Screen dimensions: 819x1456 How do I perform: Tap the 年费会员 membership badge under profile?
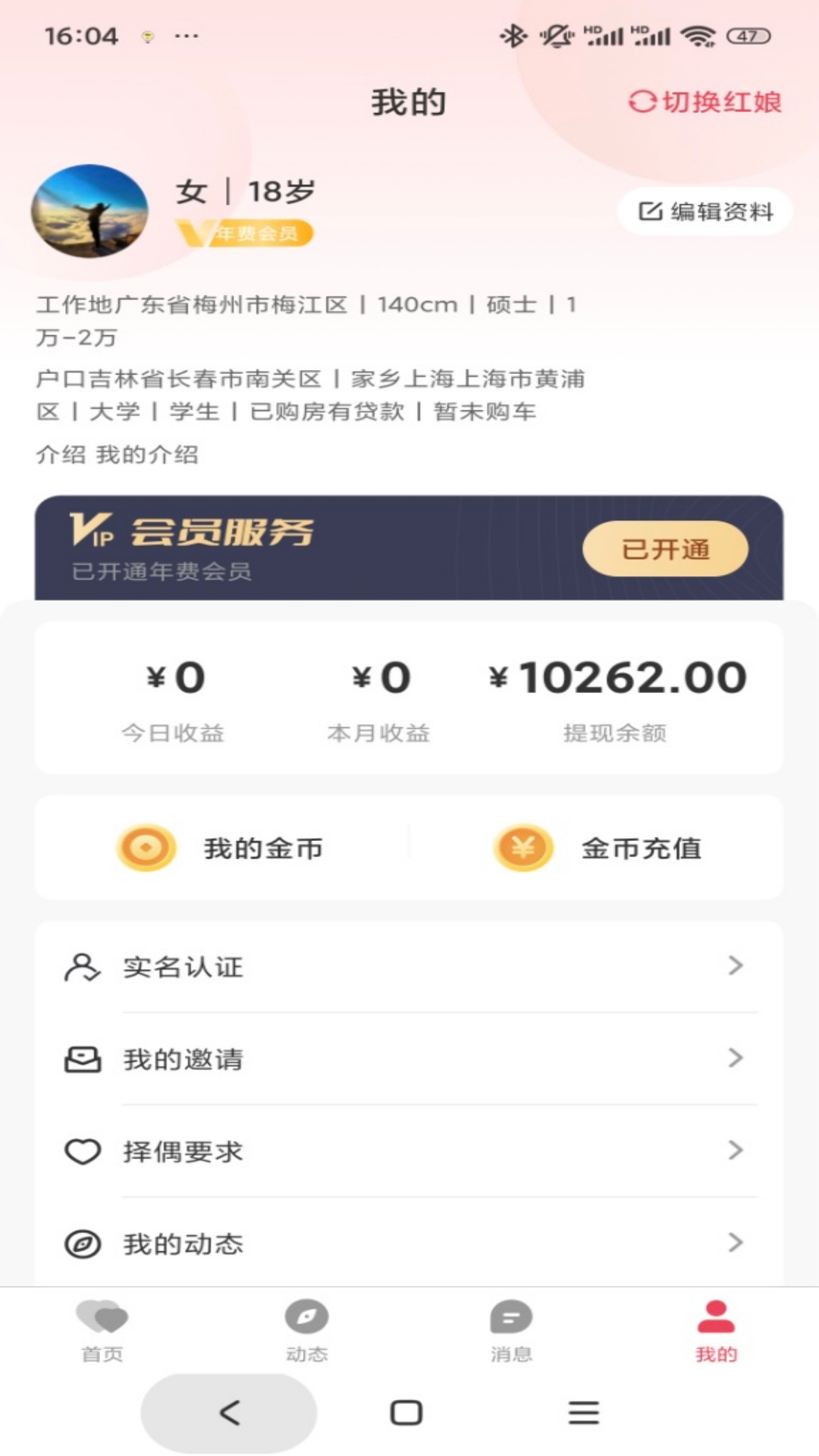click(244, 232)
